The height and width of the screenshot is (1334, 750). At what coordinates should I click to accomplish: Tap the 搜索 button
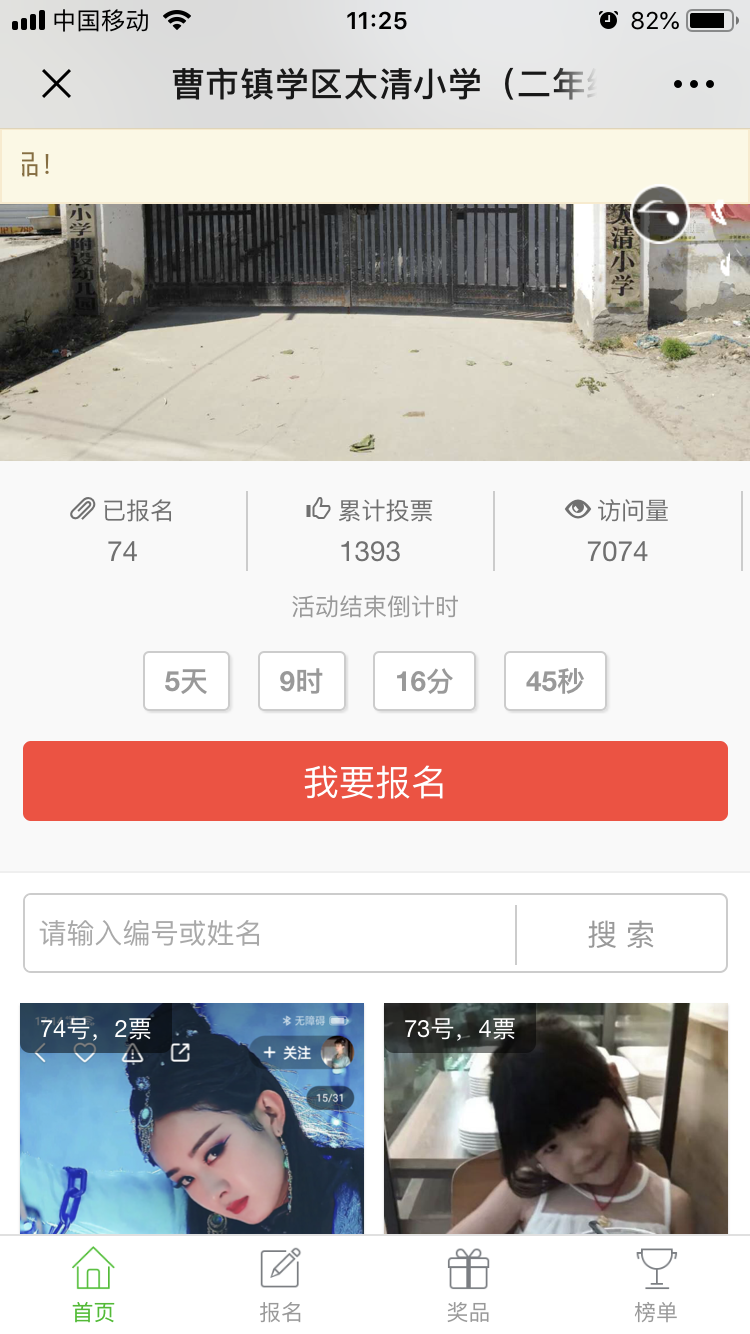point(621,934)
